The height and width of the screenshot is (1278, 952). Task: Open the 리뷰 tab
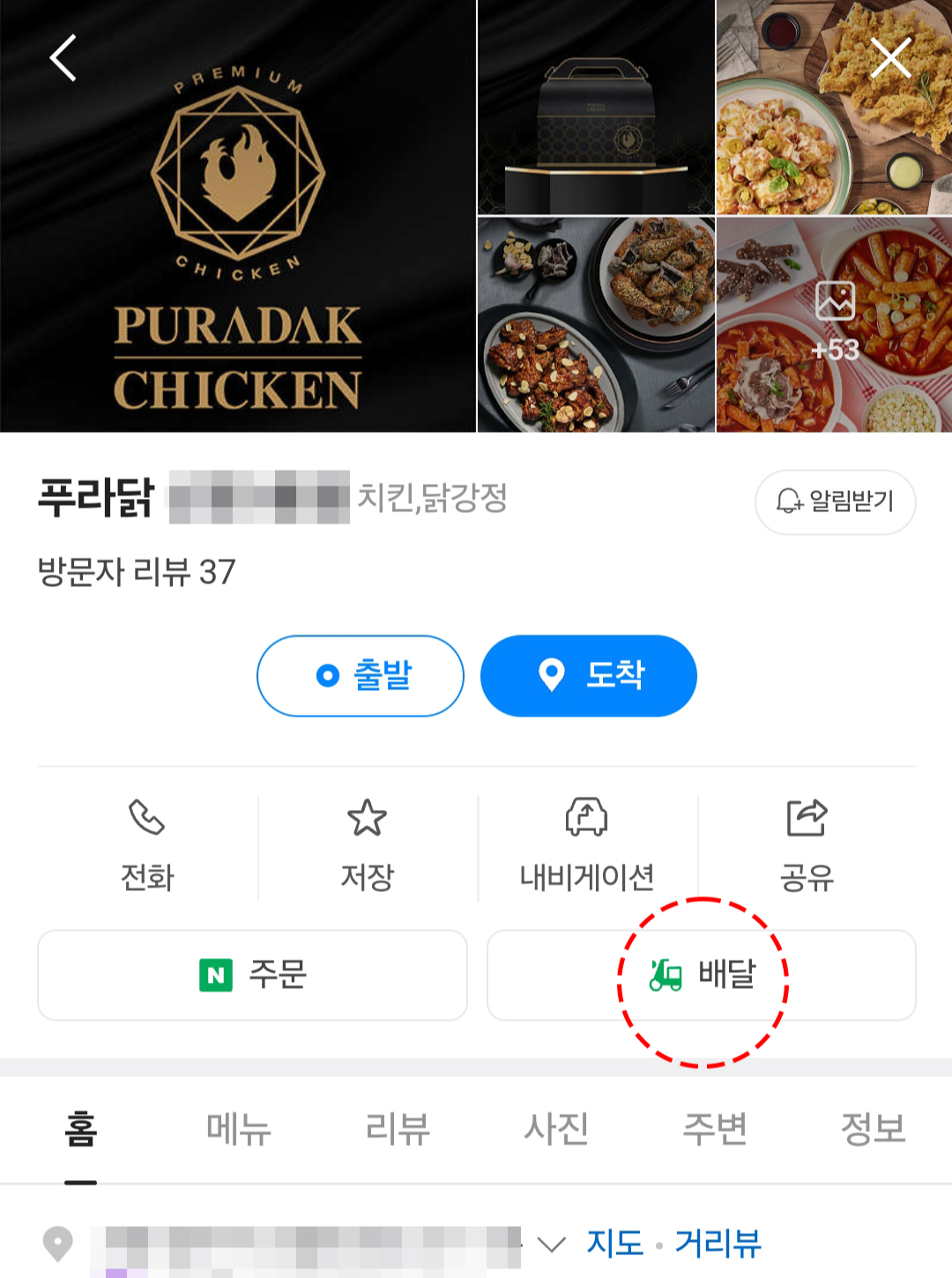[397, 1131]
